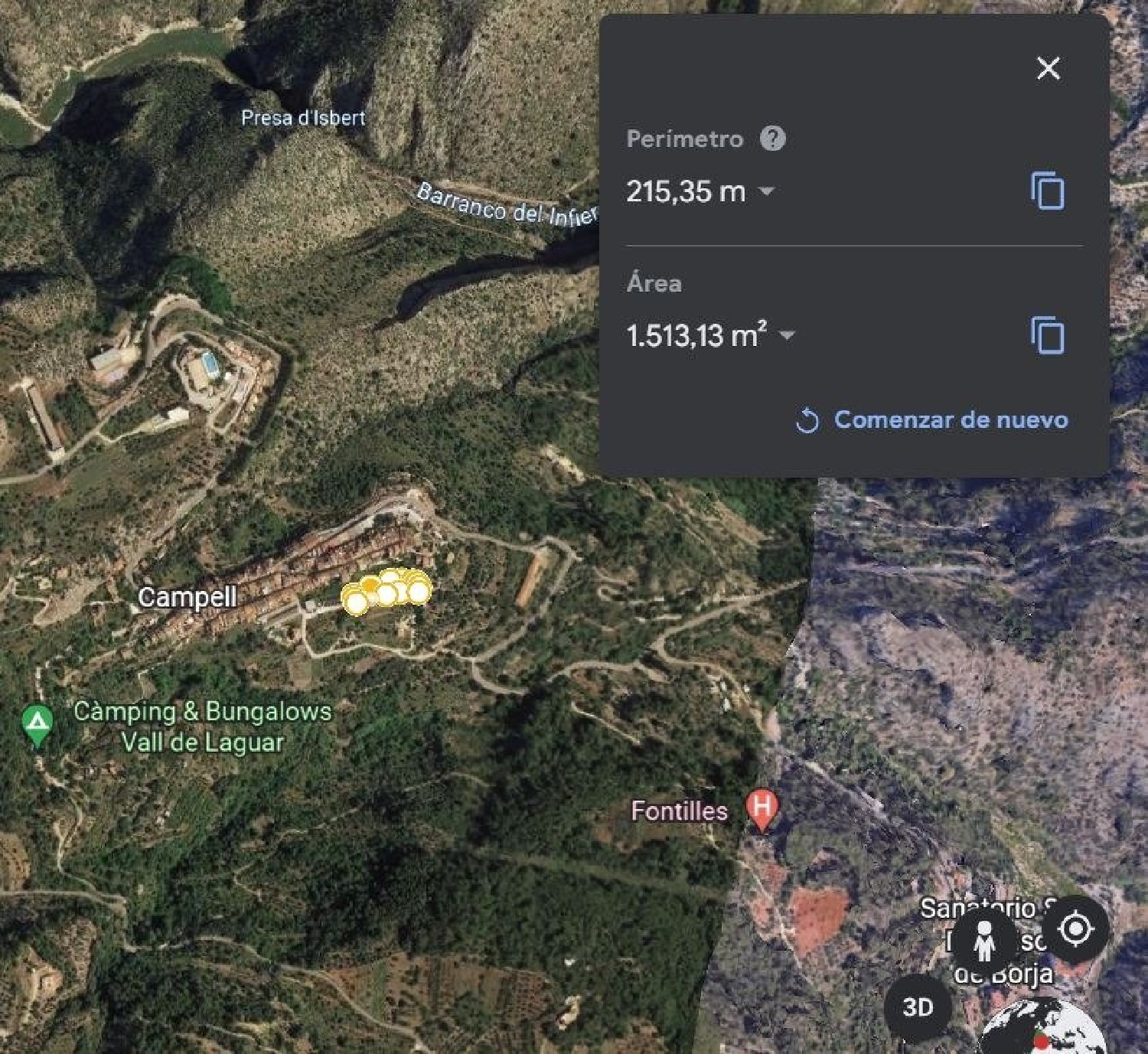Open Càmping & Bungalows Vall de Laguar marker
Viewport: 1148px width, 1054px height.
point(38,724)
